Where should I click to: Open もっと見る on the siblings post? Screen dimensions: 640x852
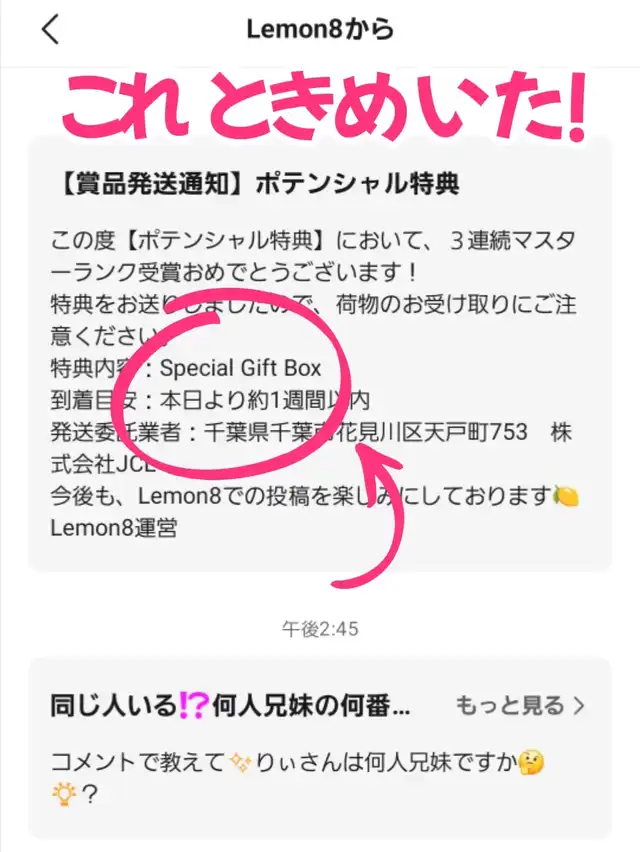coord(520,705)
